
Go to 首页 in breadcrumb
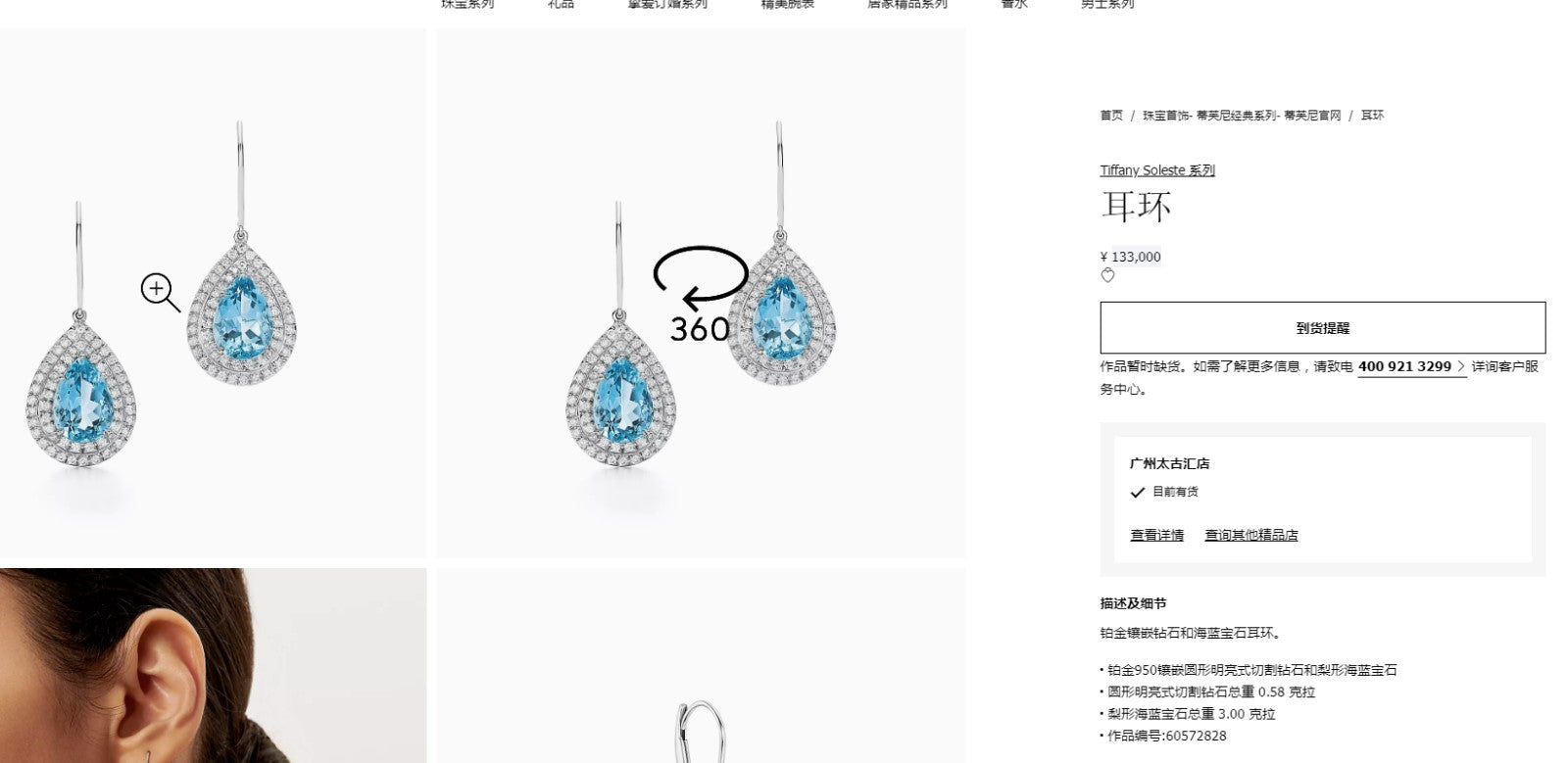[x=1111, y=116]
